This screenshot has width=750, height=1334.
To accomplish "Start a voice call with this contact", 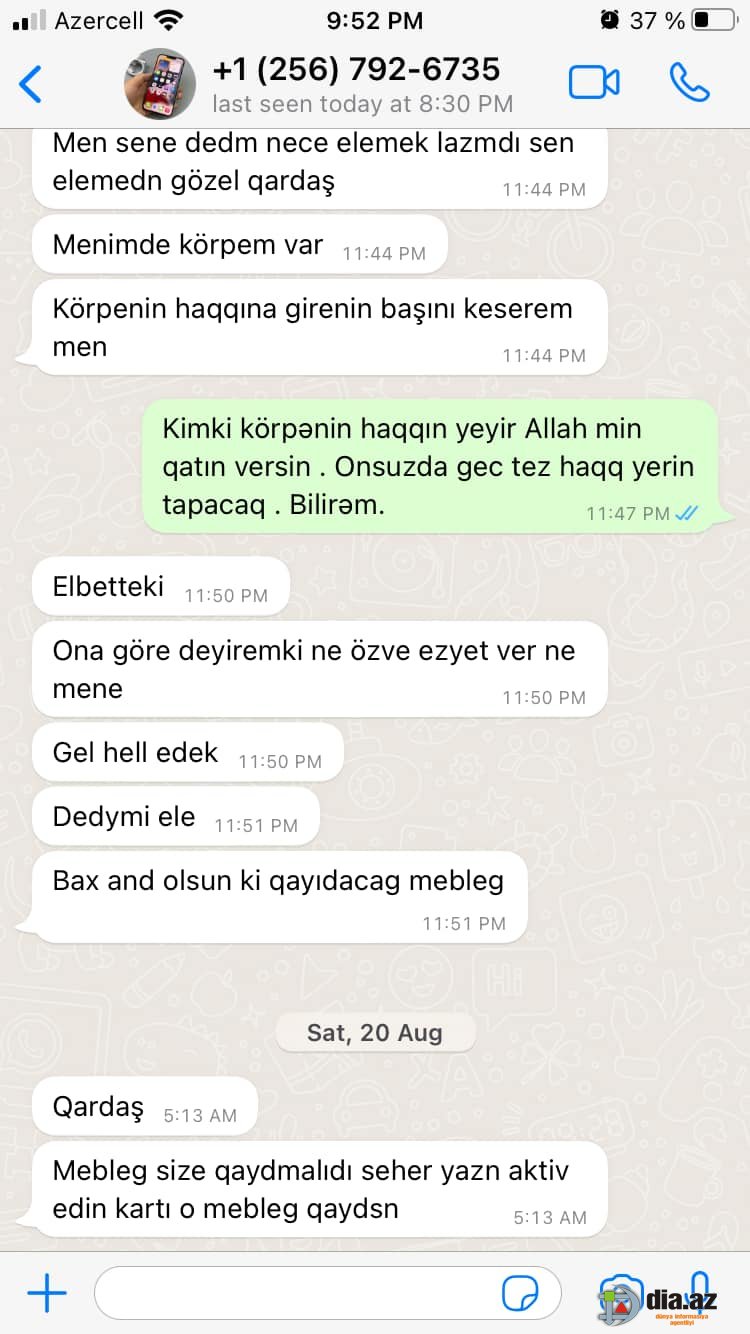I will 689,83.
